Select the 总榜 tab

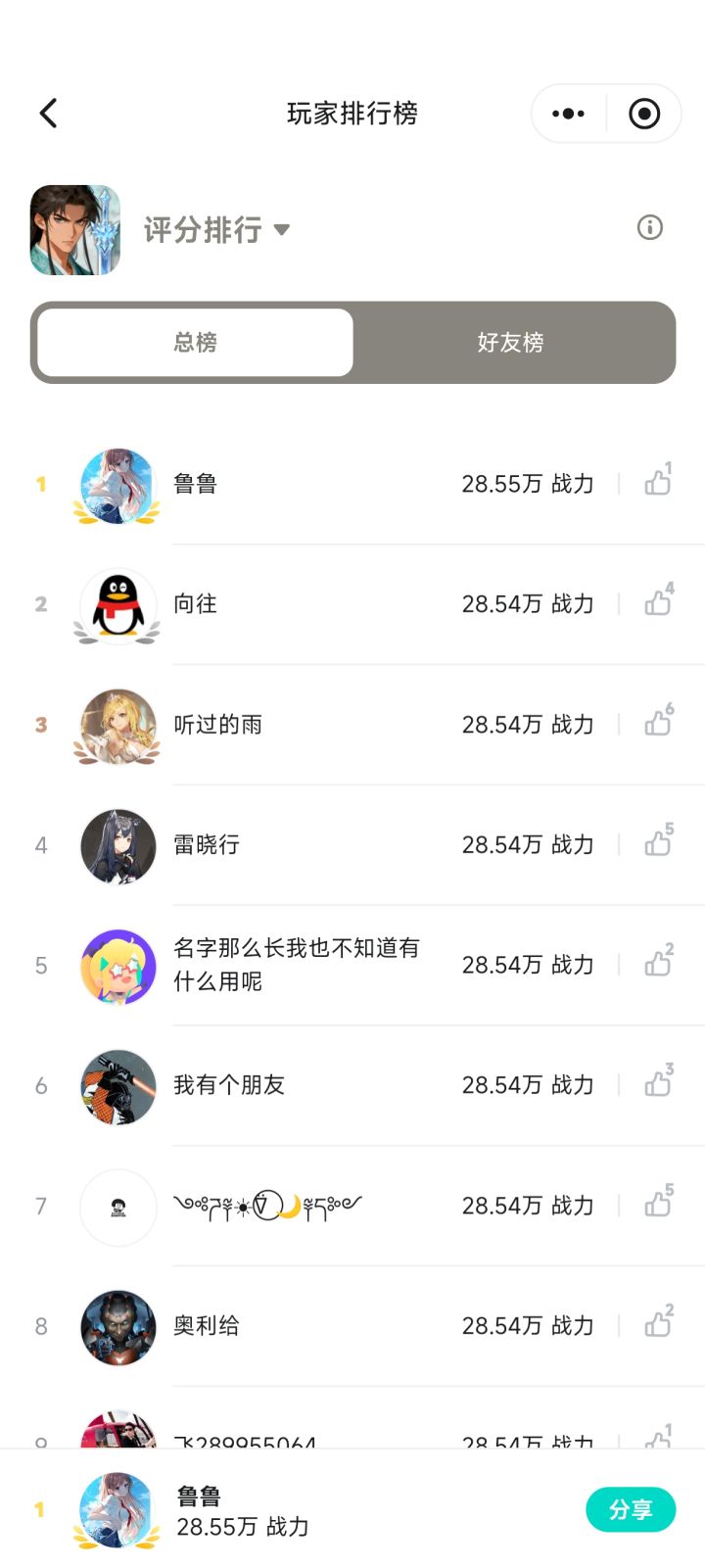(195, 343)
